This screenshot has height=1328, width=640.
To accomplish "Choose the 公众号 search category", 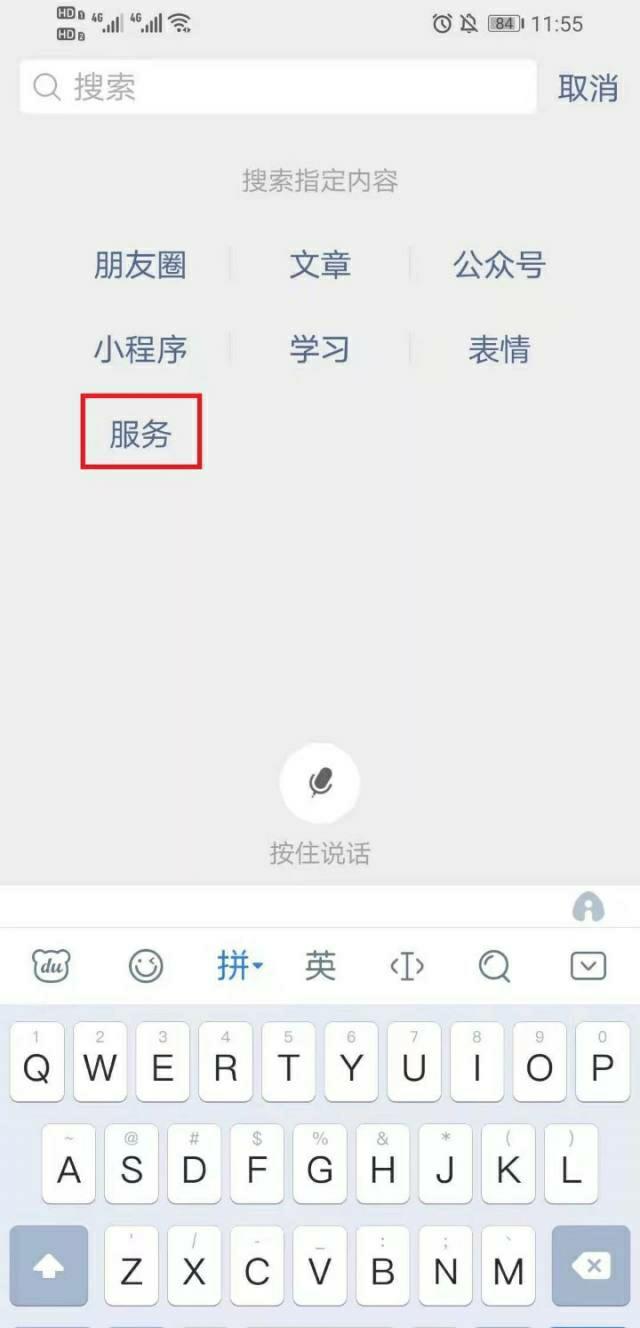I will point(499,265).
